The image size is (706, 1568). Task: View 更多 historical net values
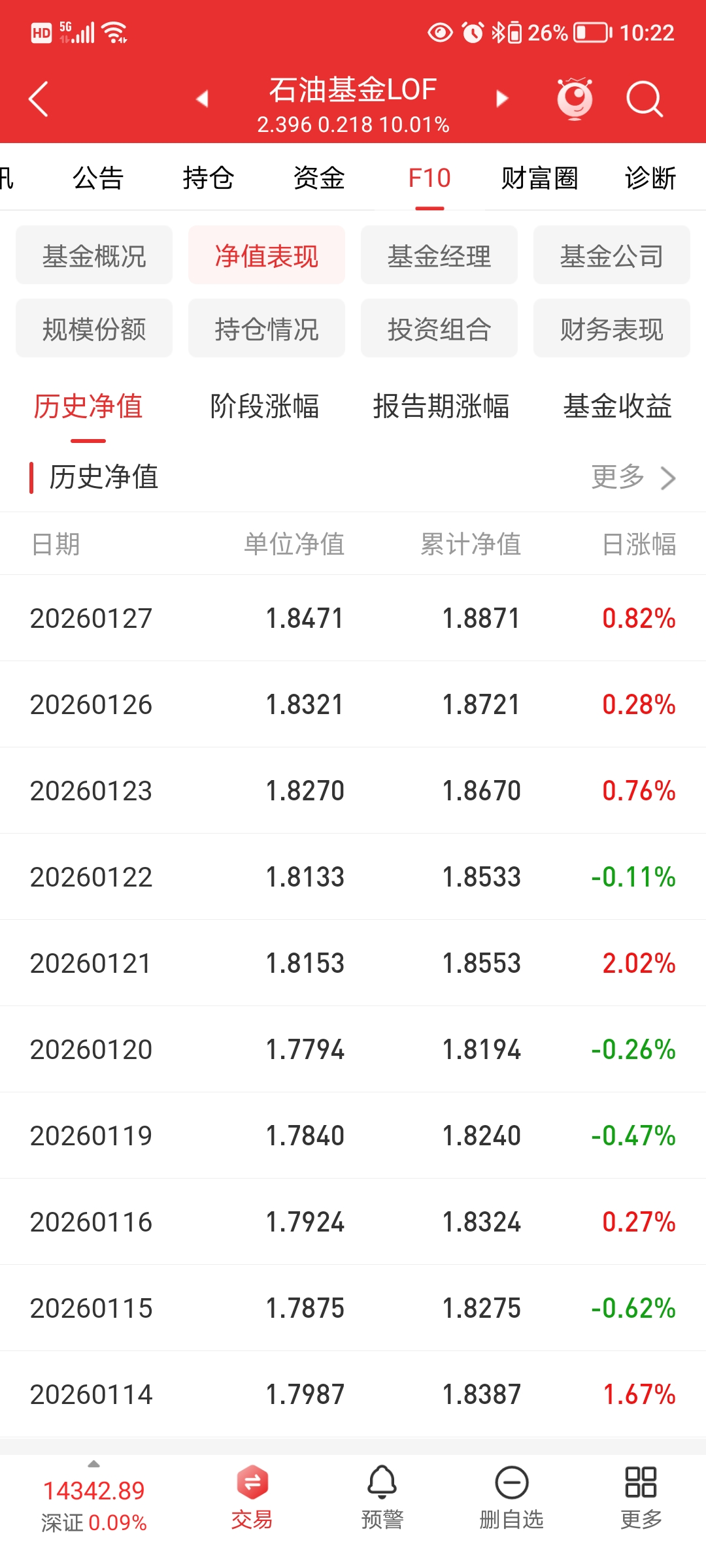pyautogui.click(x=633, y=477)
